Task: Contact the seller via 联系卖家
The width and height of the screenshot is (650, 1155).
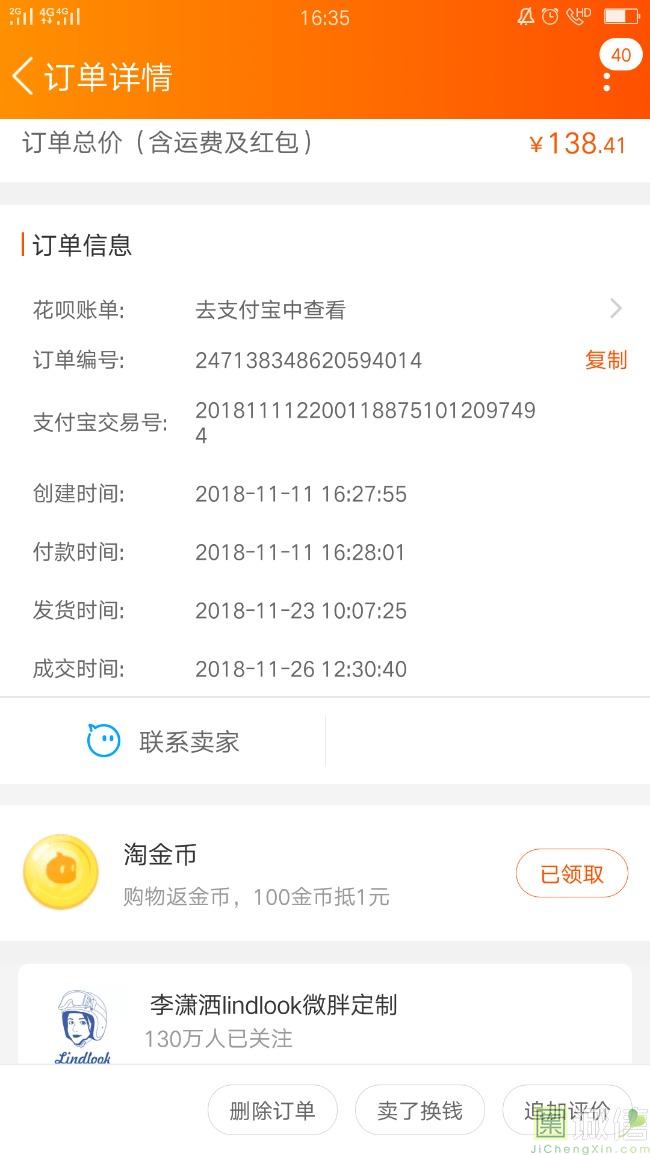Action: click(164, 742)
